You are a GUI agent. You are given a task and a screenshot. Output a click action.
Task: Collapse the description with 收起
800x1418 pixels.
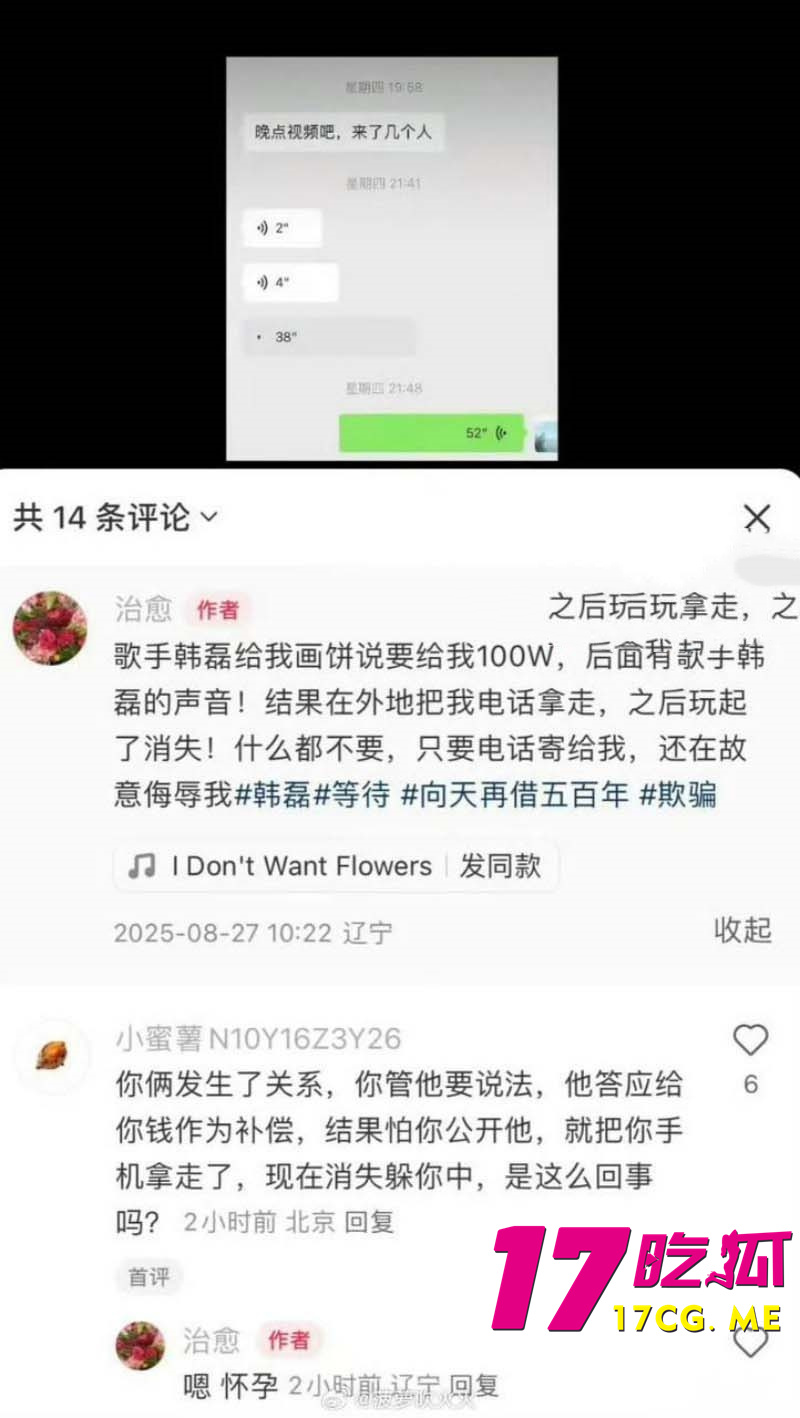point(742,929)
